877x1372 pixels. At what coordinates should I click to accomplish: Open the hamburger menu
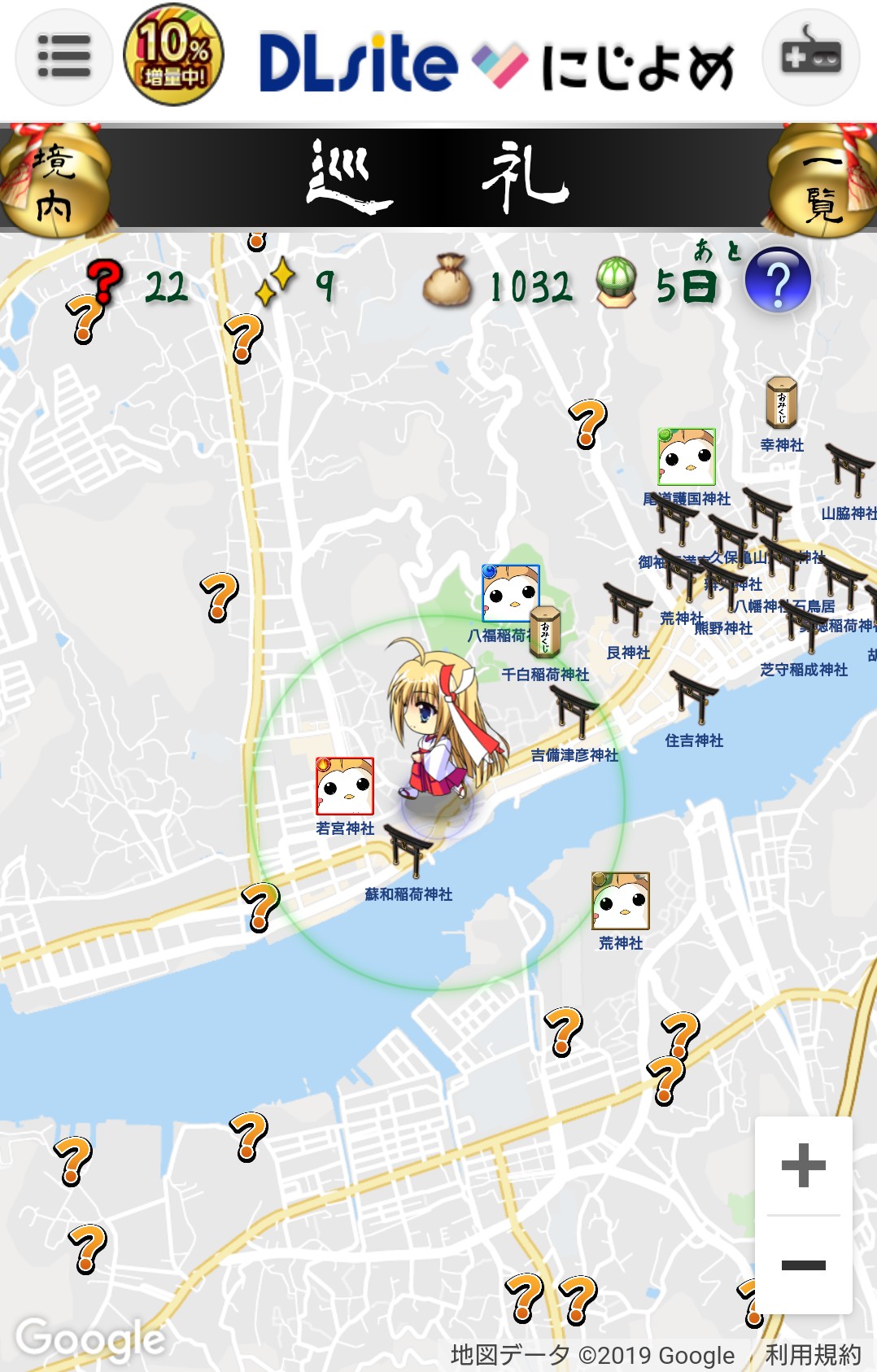[x=63, y=57]
